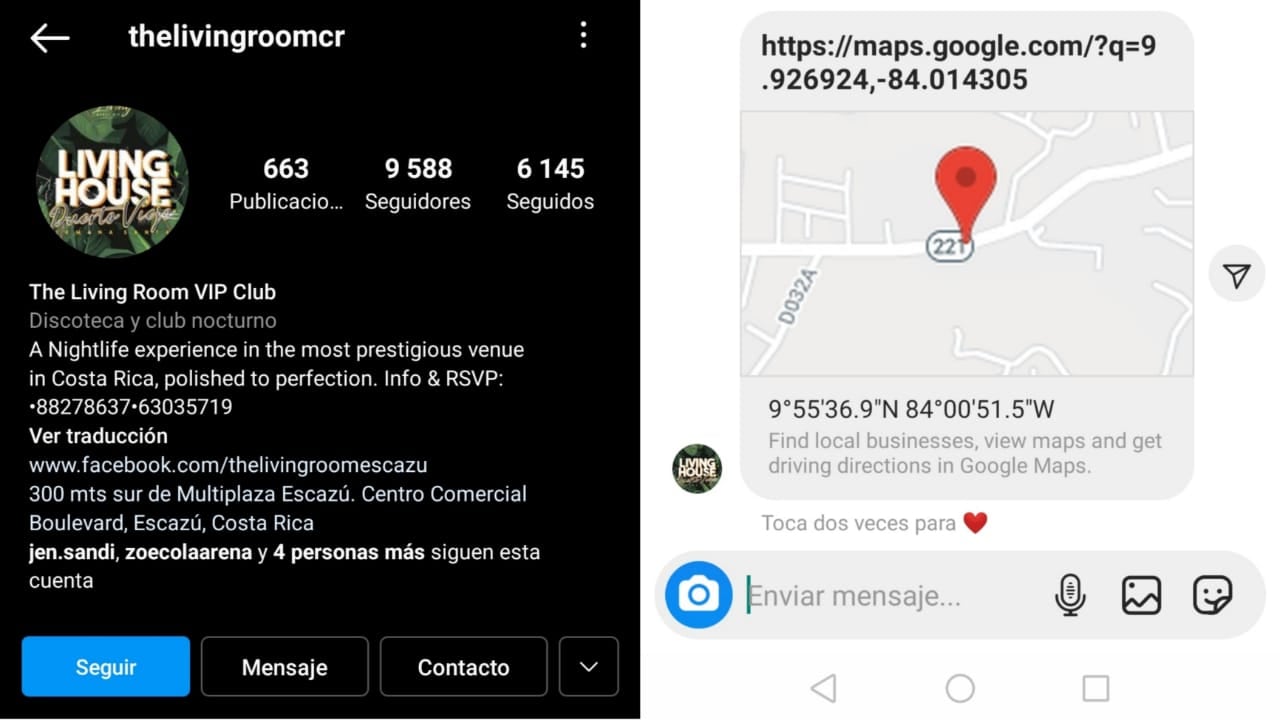The image size is (1280, 720).
Task: Open the profile overflow menu
Action: 583,37
